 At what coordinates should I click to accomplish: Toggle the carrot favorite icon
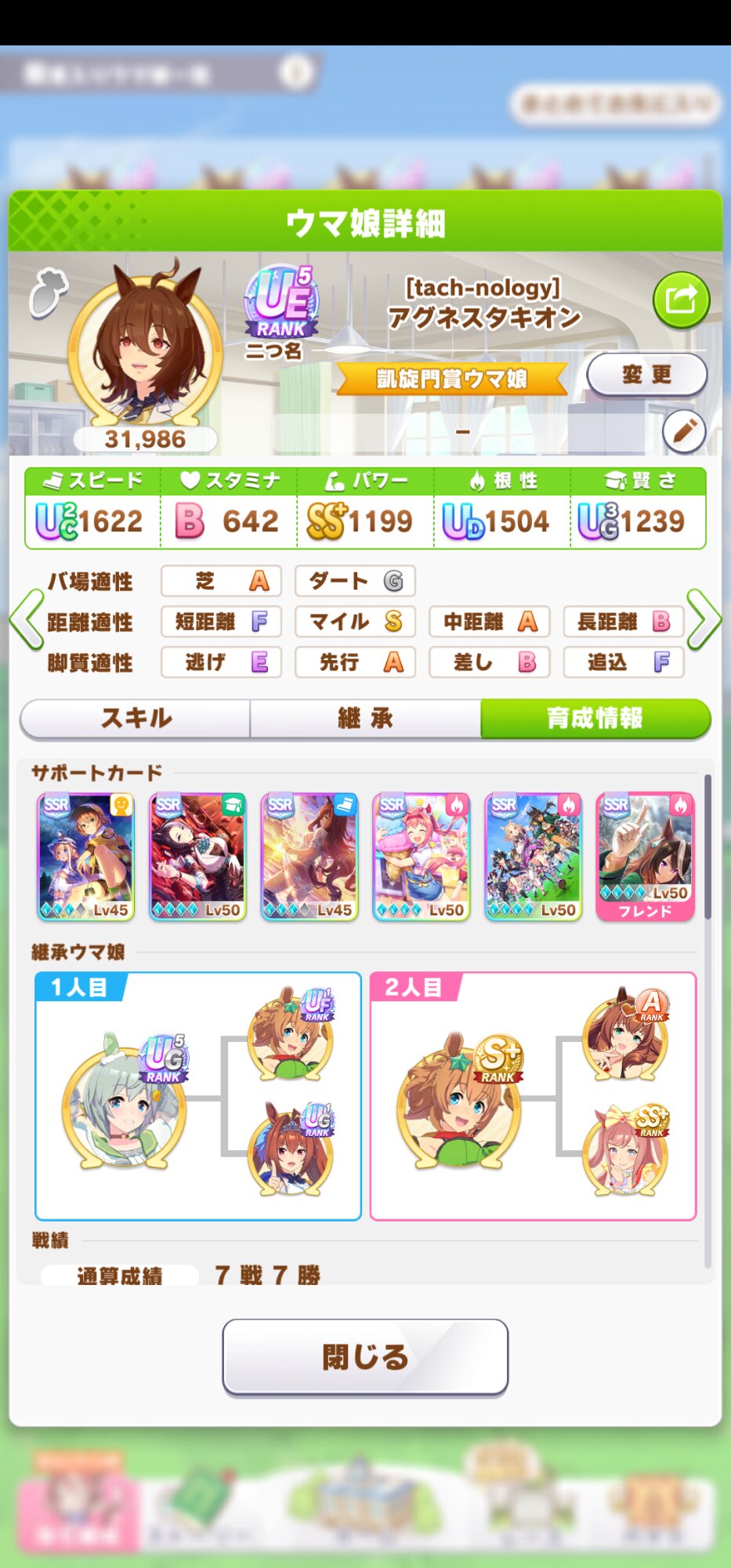click(48, 292)
